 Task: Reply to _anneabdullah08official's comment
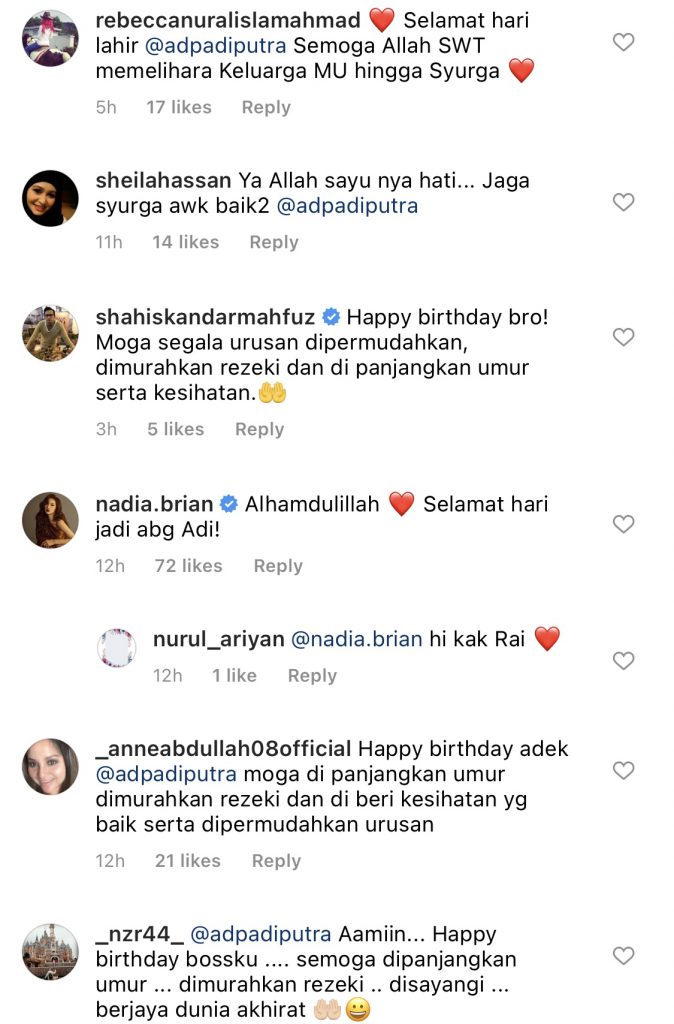276,860
